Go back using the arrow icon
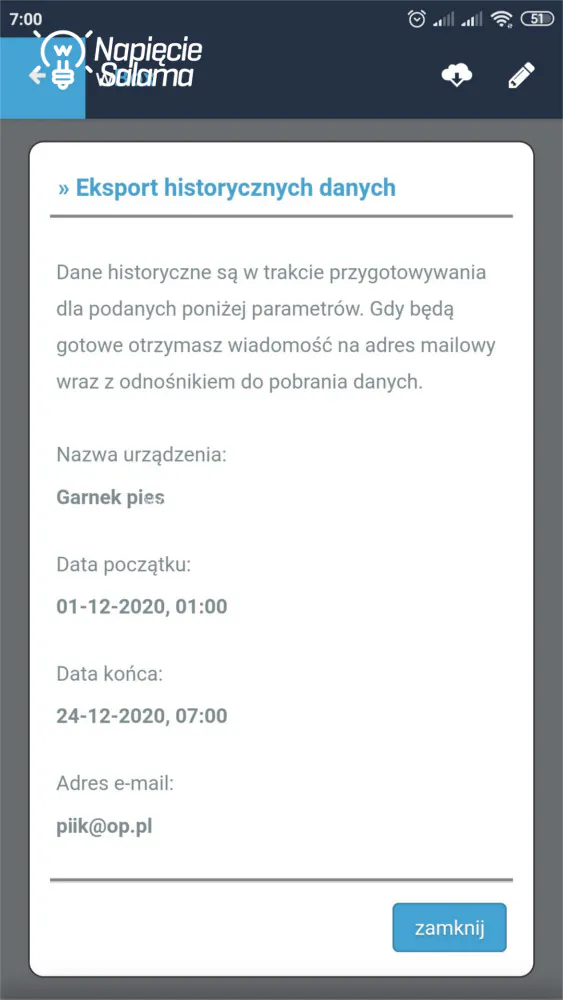 pyautogui.click(x=37, y=77)
